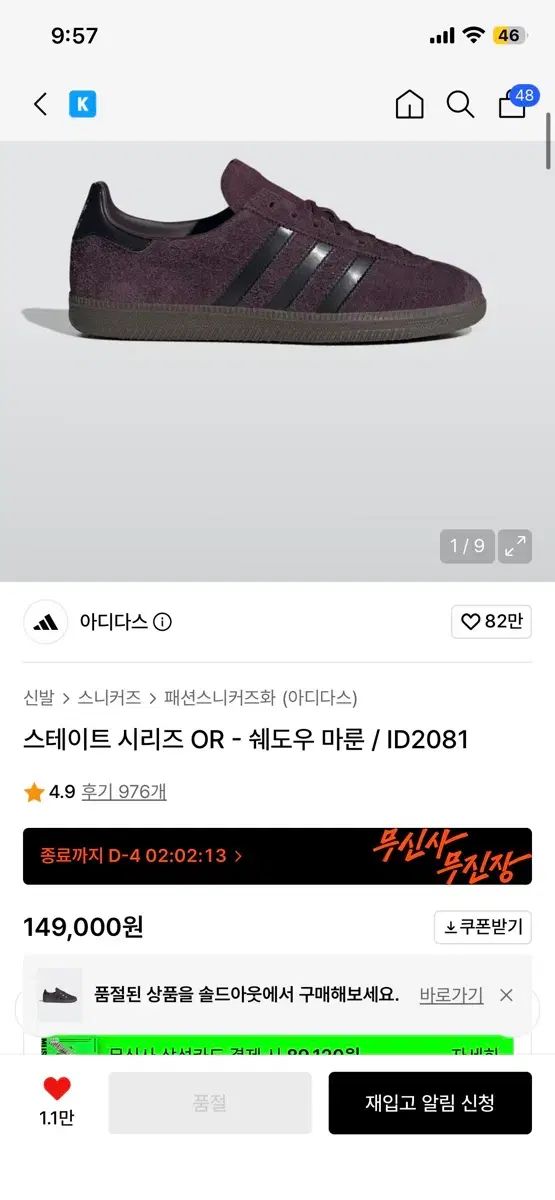The image size is (555, 1200).
Task: Go to the home icon
Action: pos(410,104)
